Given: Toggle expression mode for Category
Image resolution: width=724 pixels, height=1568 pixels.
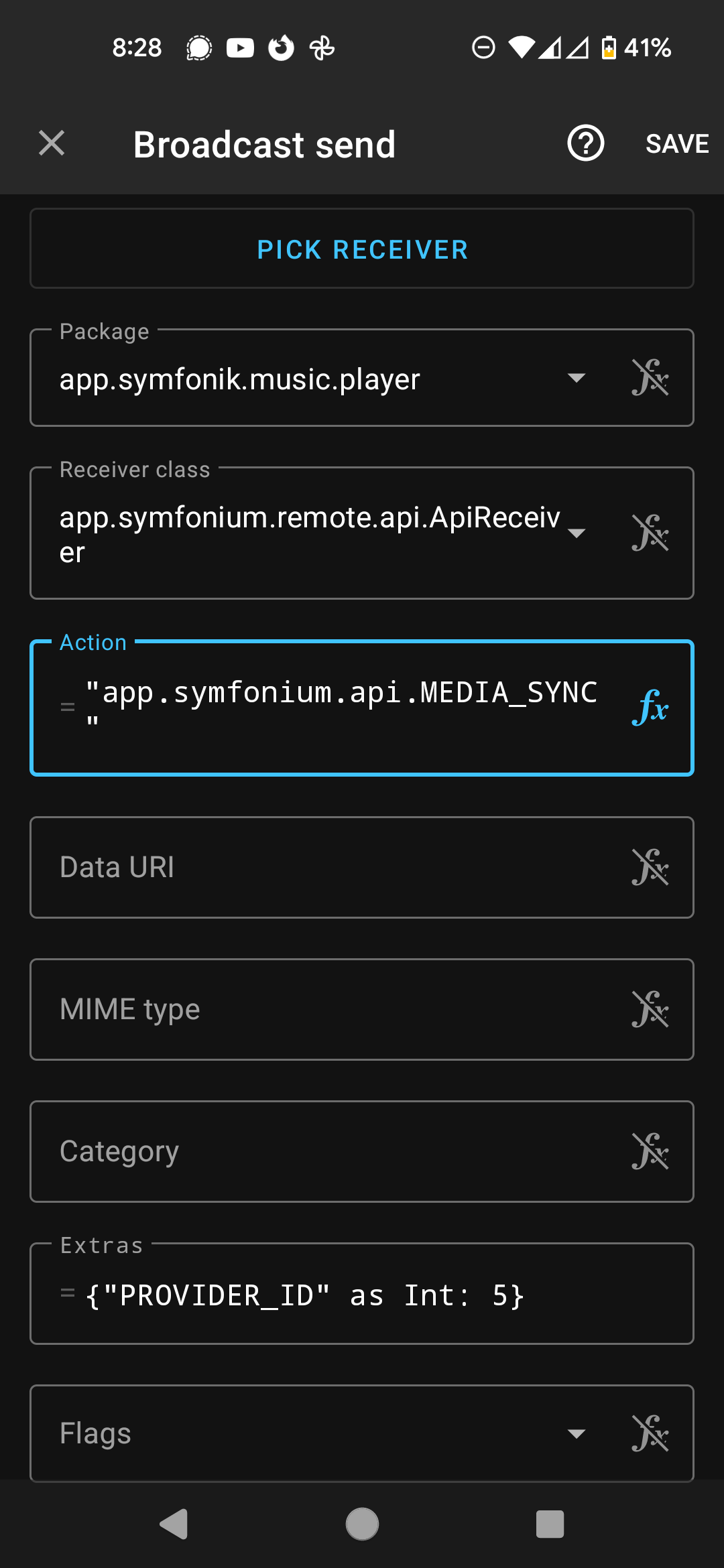Looking at the screenshot, I should tap(650, 1152).
